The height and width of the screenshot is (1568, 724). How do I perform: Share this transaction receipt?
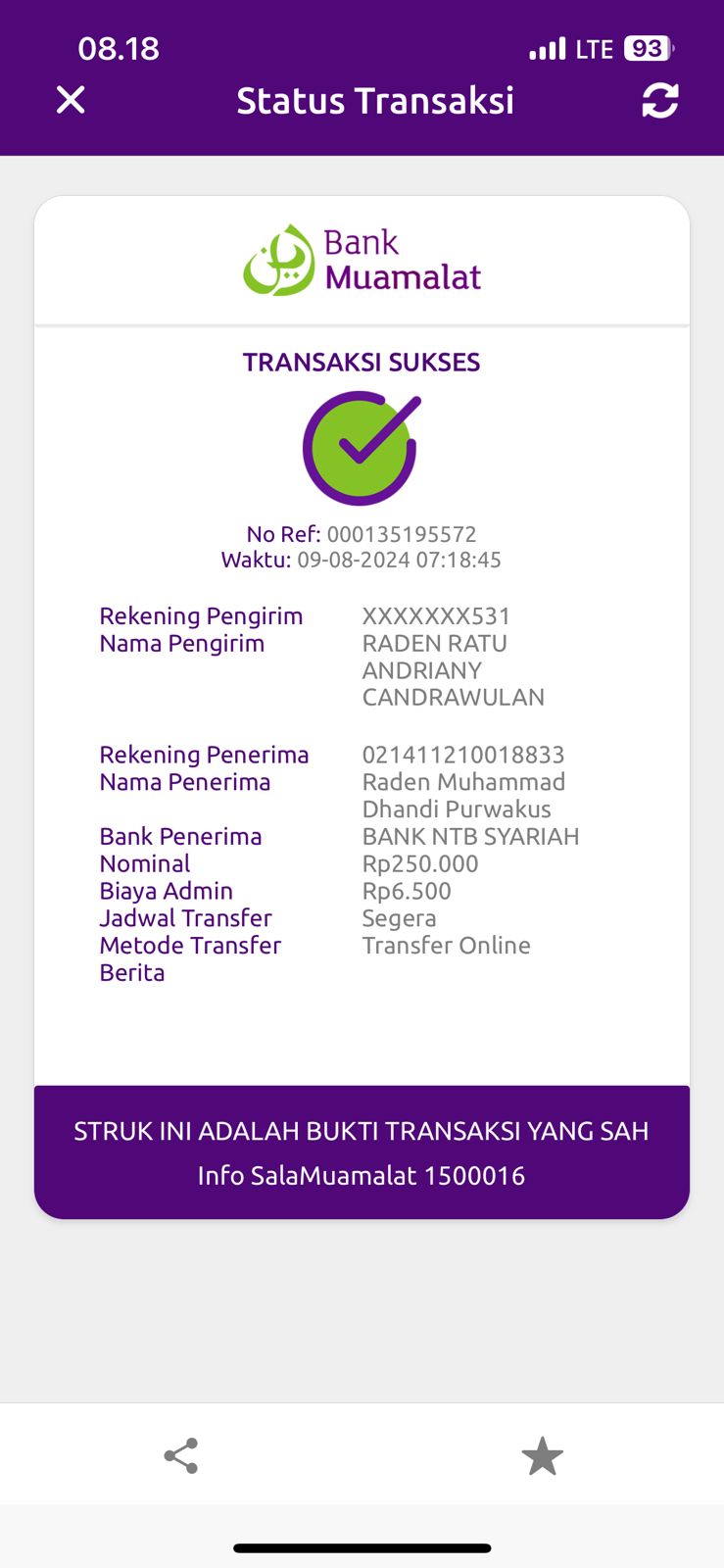[x=181, y=1456]
